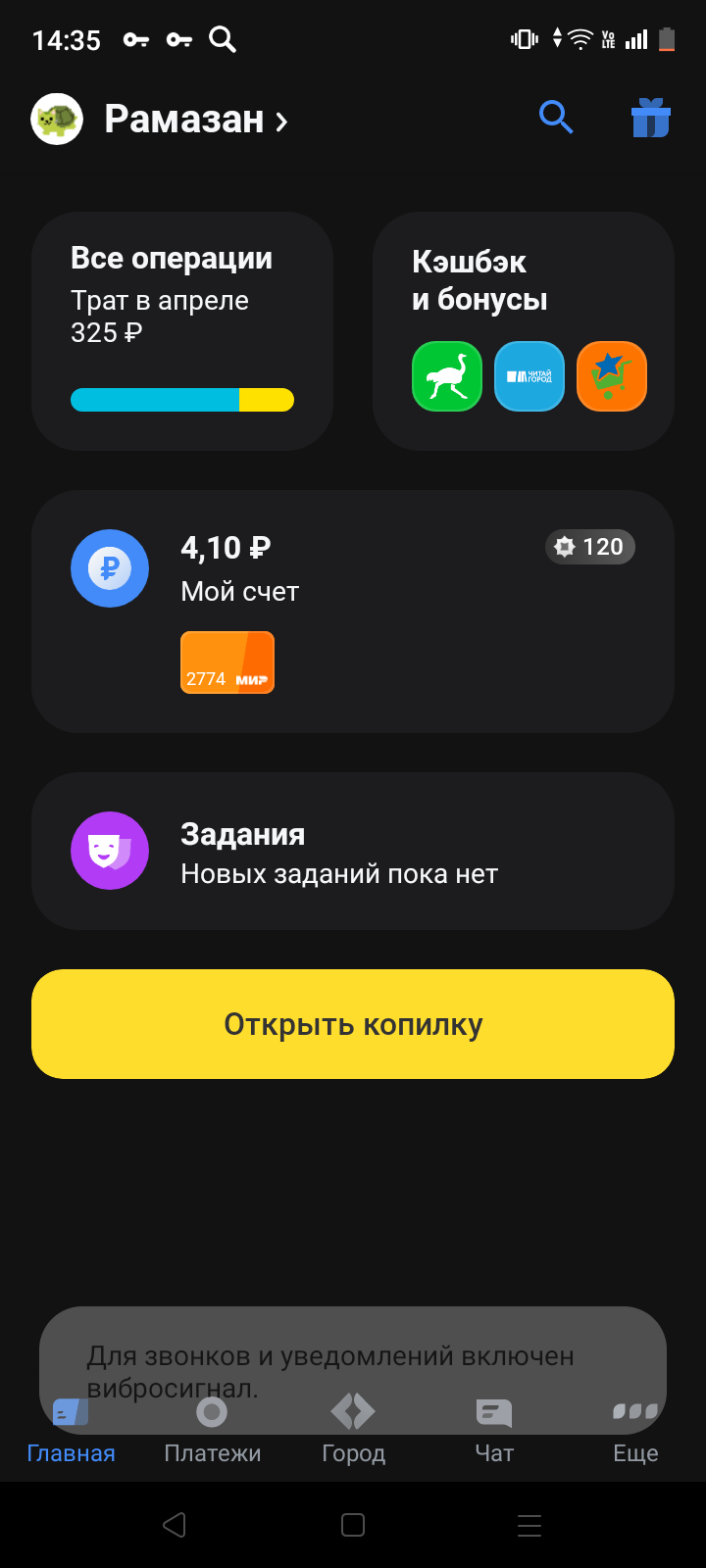706x1568 pixels.
Task: Select the Главная tab
Action: pos(72,1431)
